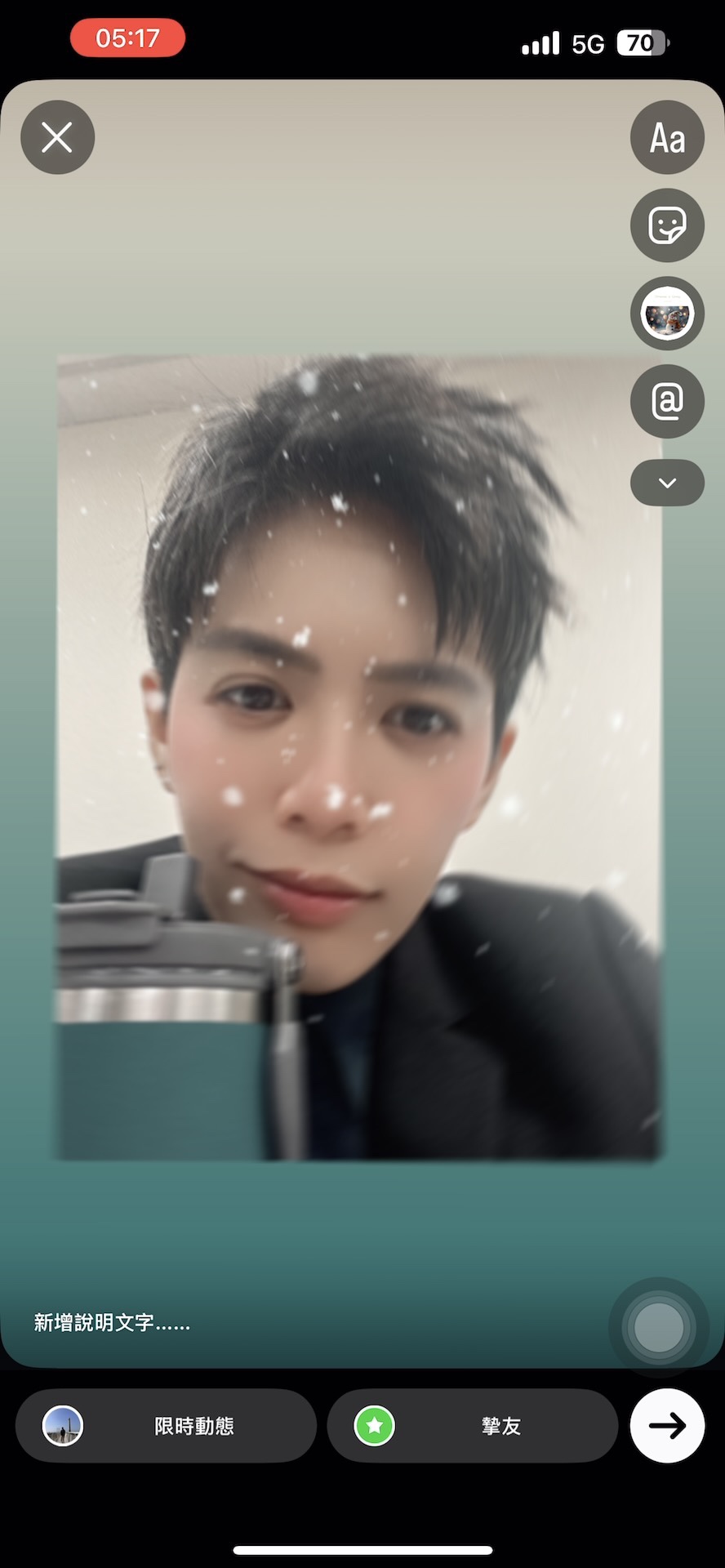Open the sticker picker
The height and width of the screenshot is (1568, 725).
pos(667,225)
